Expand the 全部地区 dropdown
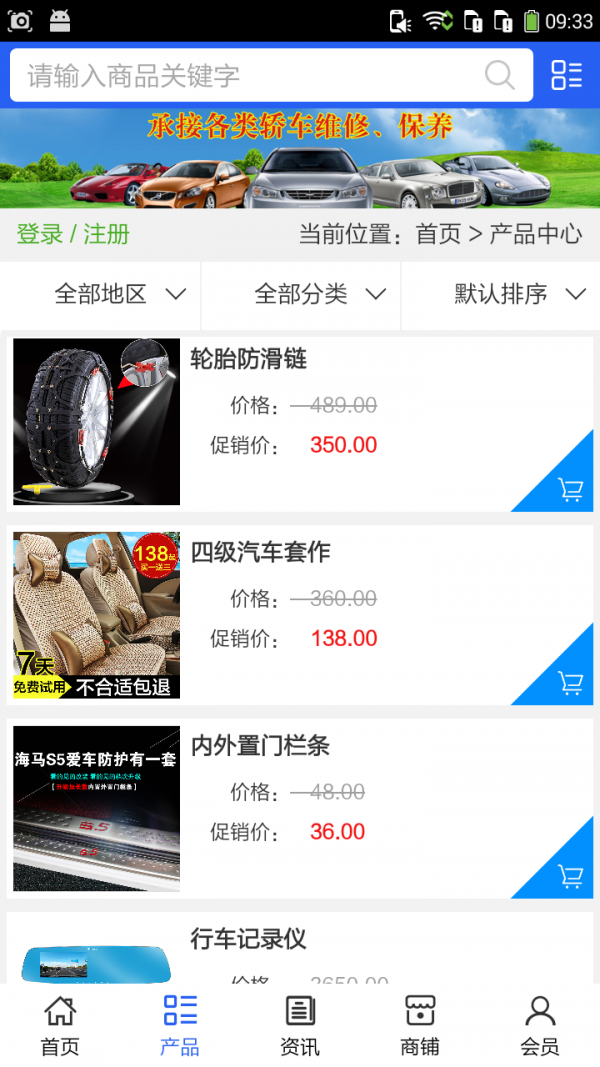600x1067 pixels. 120,294
